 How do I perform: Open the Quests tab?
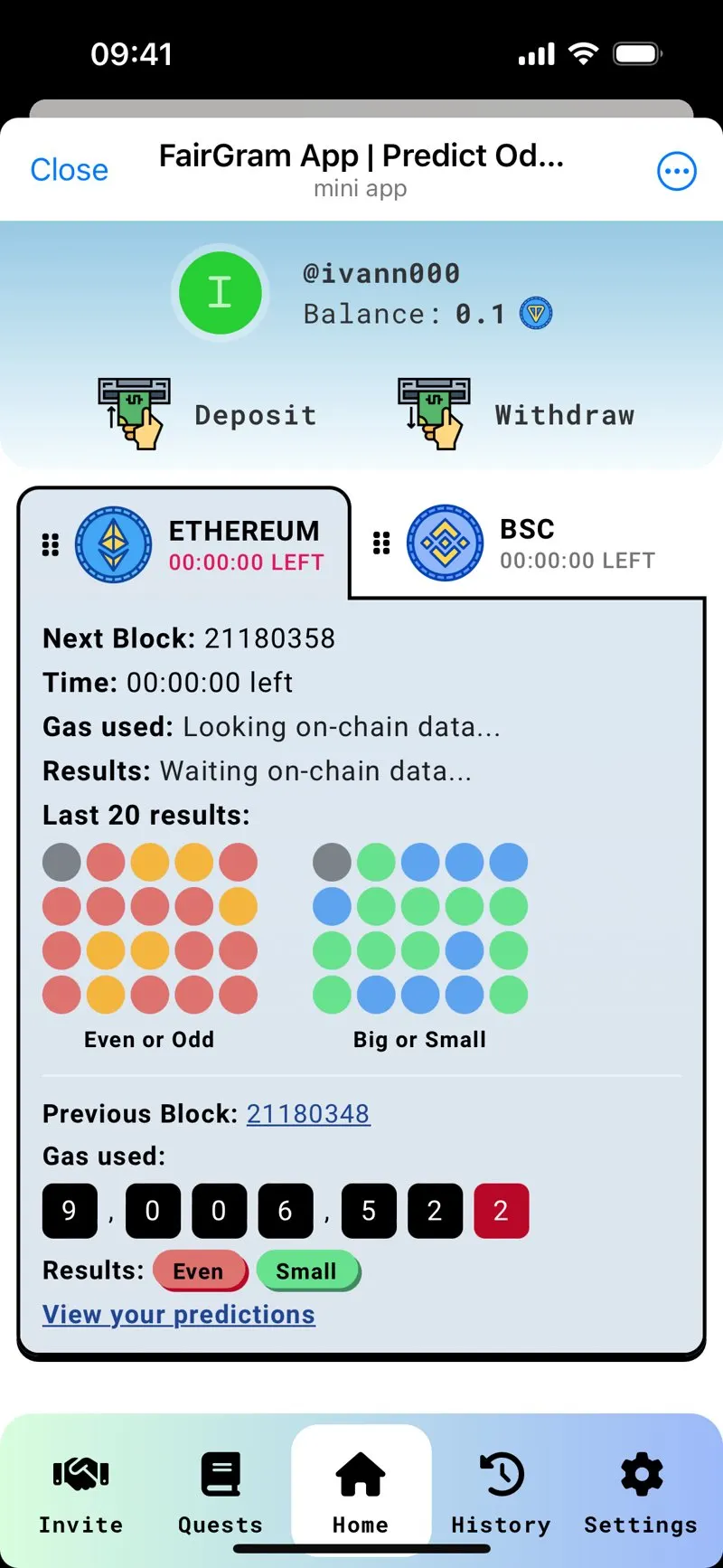click(221, 1493)
